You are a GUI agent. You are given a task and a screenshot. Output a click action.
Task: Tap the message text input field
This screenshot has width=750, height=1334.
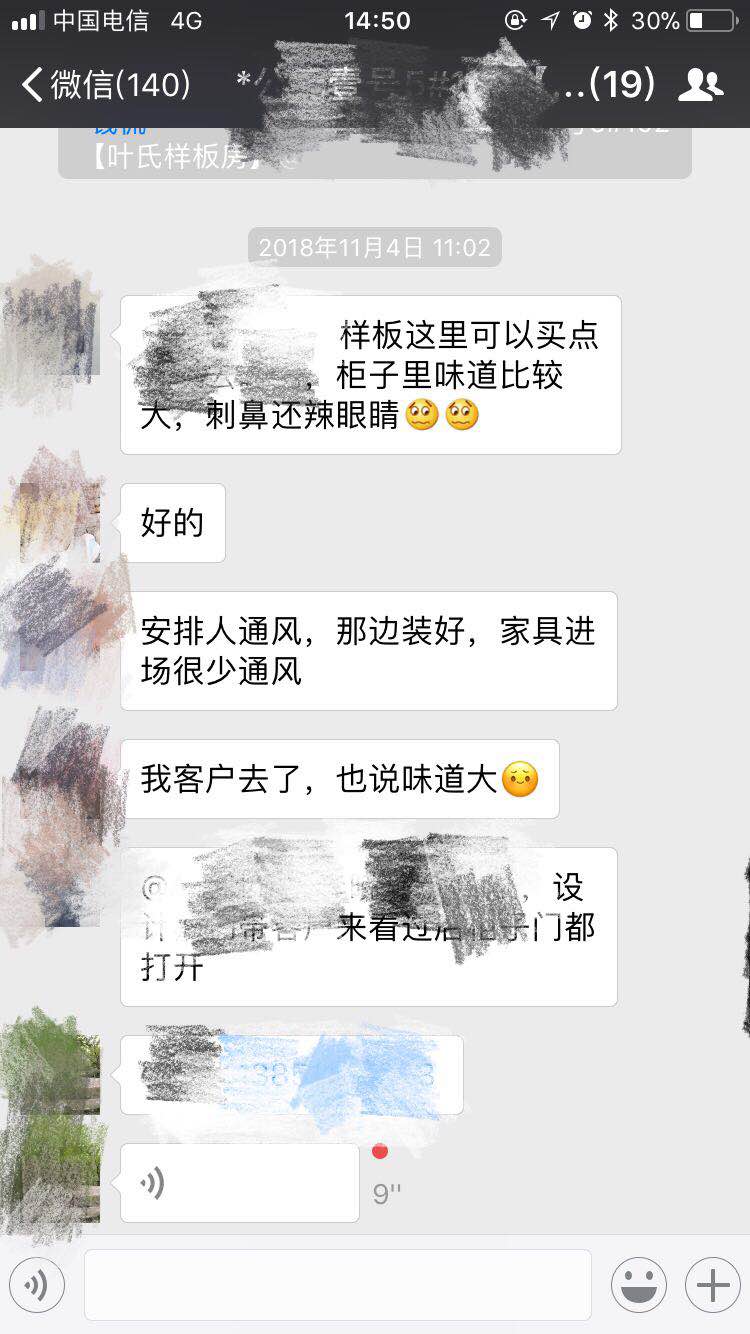point(338,1285)
